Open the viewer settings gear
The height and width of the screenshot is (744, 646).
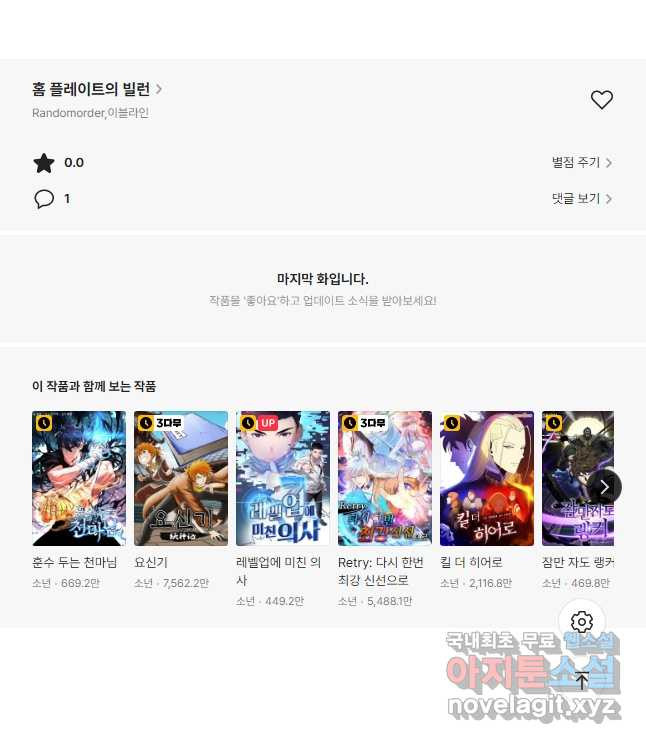(x=582, y=622)
